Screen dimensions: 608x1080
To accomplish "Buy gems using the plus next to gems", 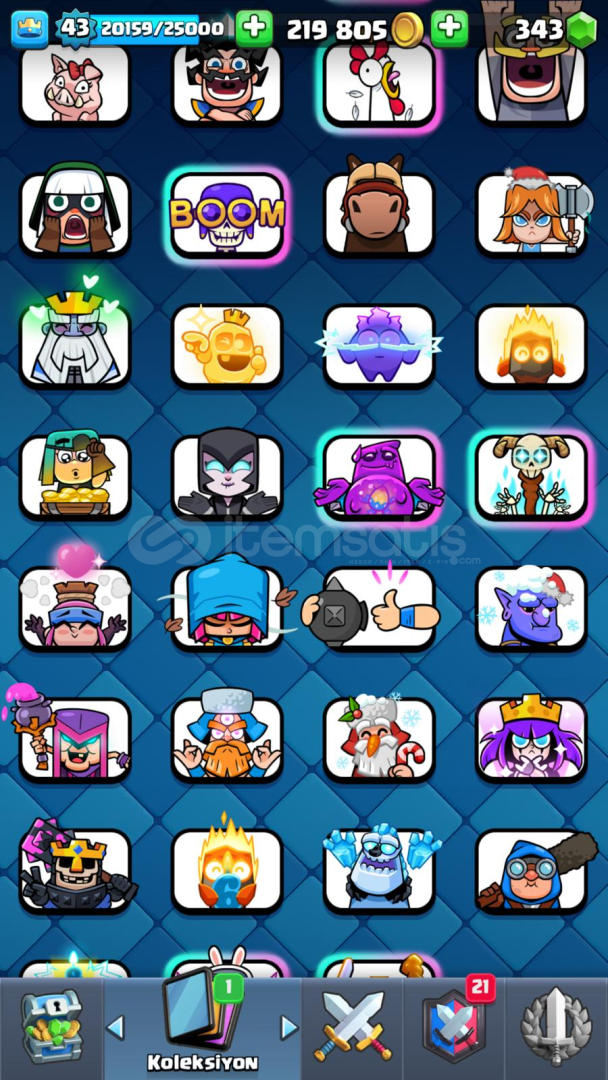I will pyautogui.click(x=449, y=28).
